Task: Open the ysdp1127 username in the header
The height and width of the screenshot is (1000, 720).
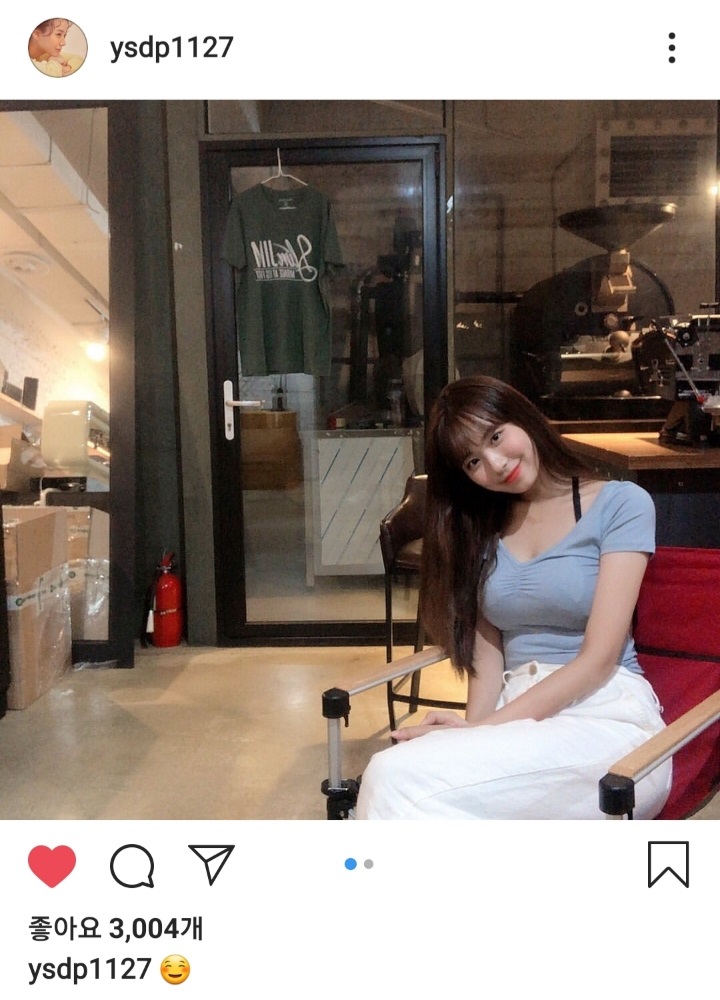Action: (171, 47)
